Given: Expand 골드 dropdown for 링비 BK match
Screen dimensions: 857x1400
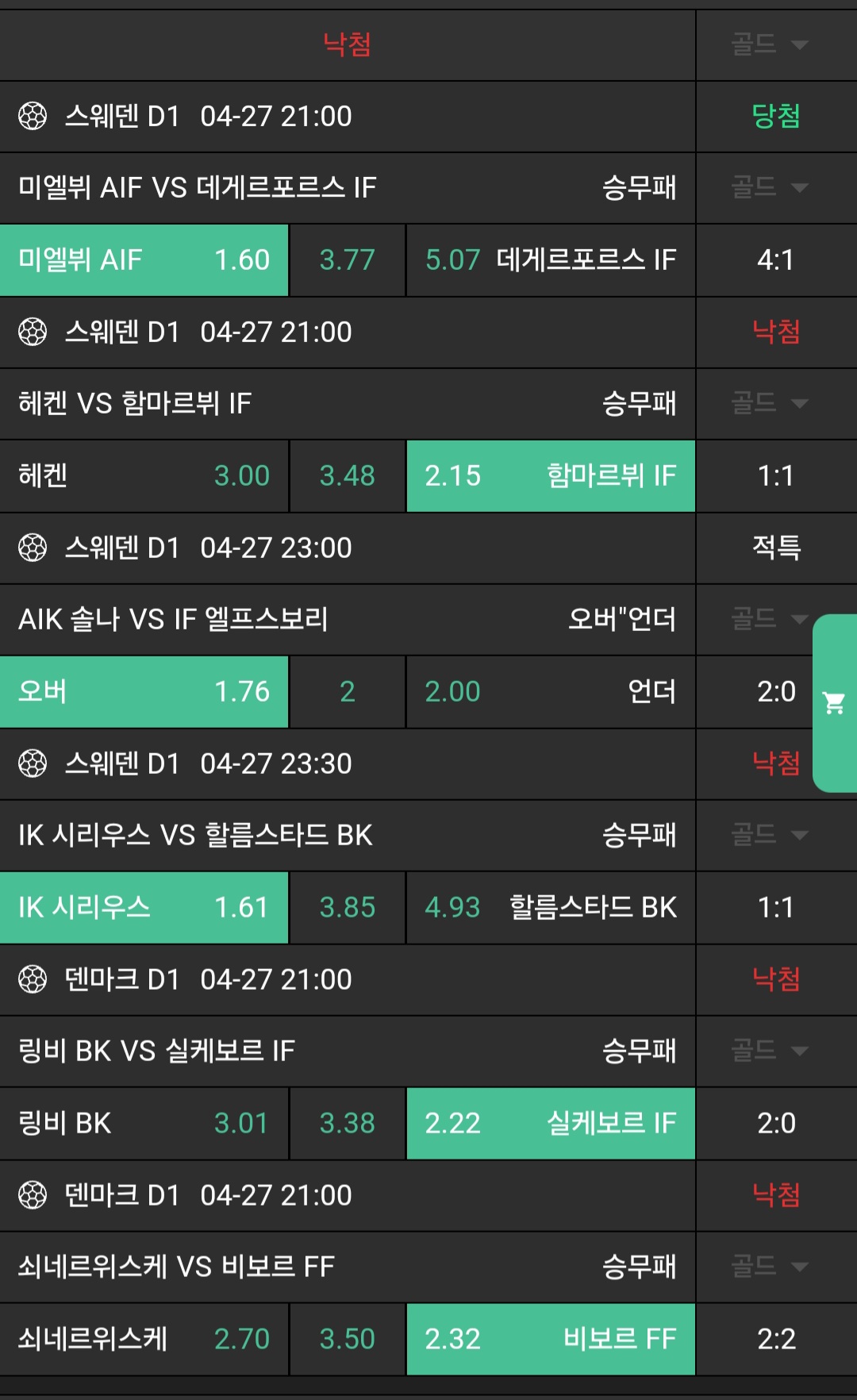Looking at the screenshot, I should pyautogui.click(x=768, y=1051).
